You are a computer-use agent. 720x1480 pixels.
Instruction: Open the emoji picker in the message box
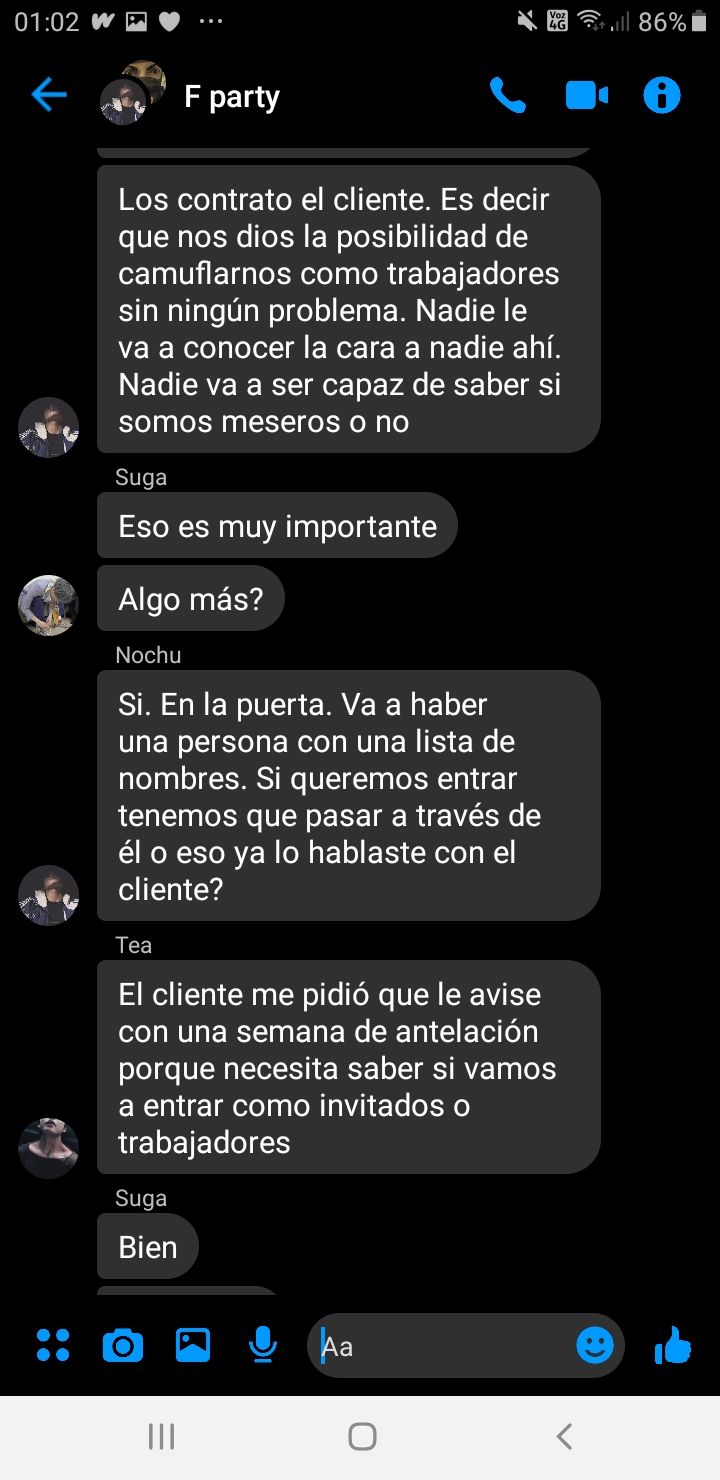(595, 1346)
